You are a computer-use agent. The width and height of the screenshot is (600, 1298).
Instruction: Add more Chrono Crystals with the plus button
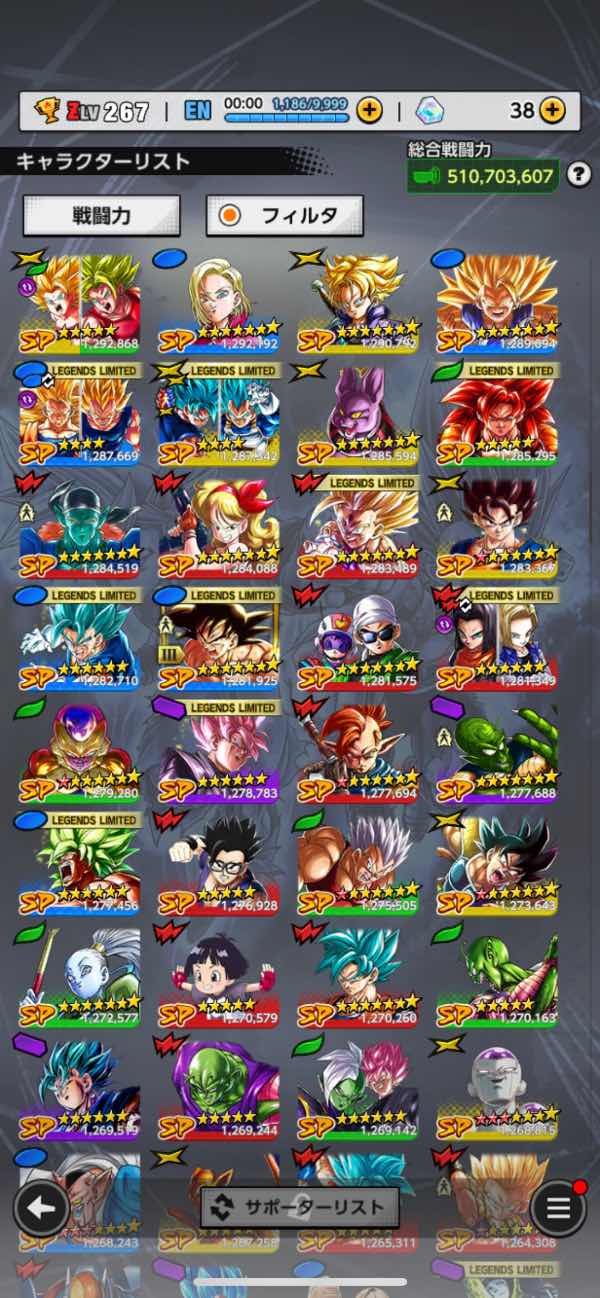(x=552, y=110)
